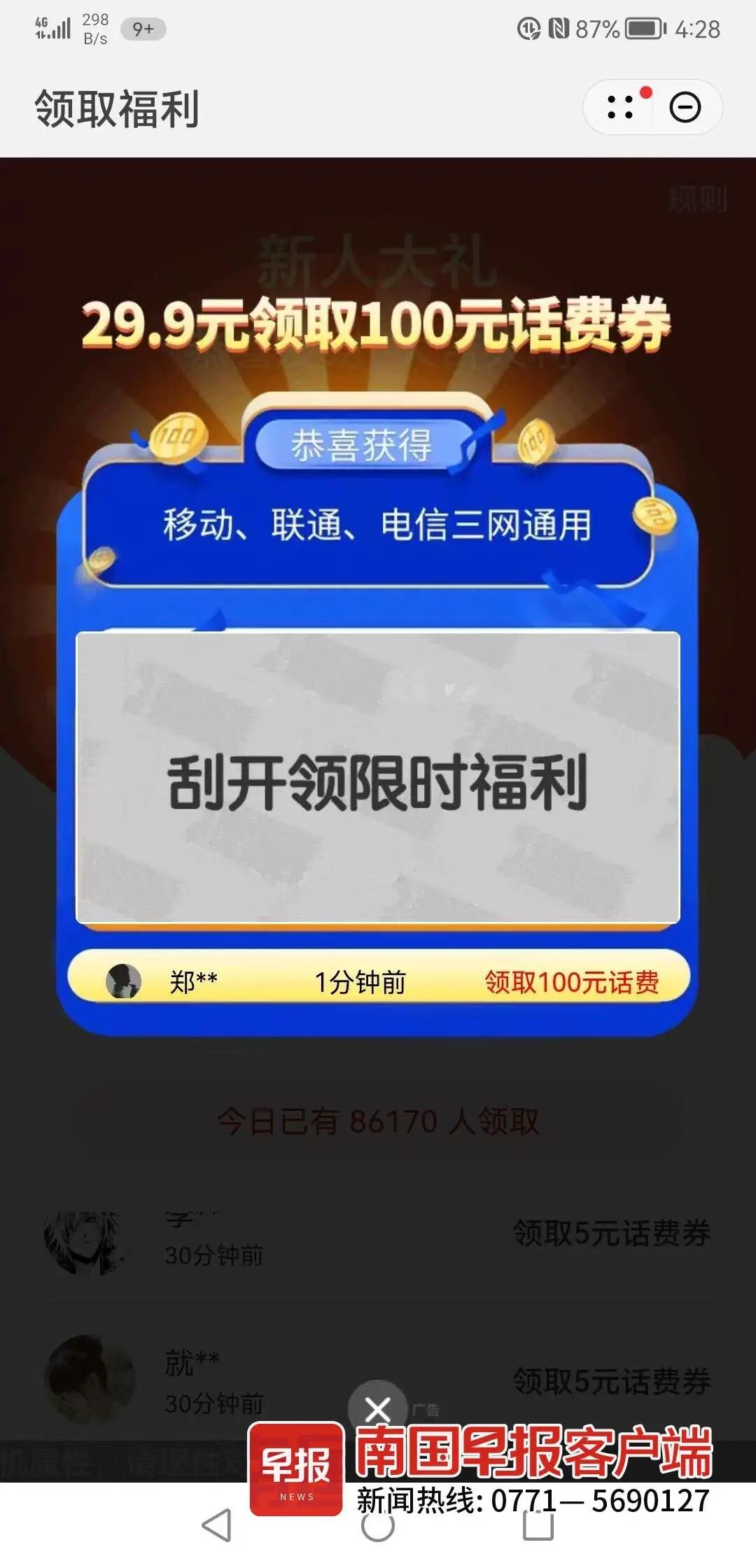Screen dimensions: 756x1568
Task: Go back using system back button
Action: click(217, 1525)
